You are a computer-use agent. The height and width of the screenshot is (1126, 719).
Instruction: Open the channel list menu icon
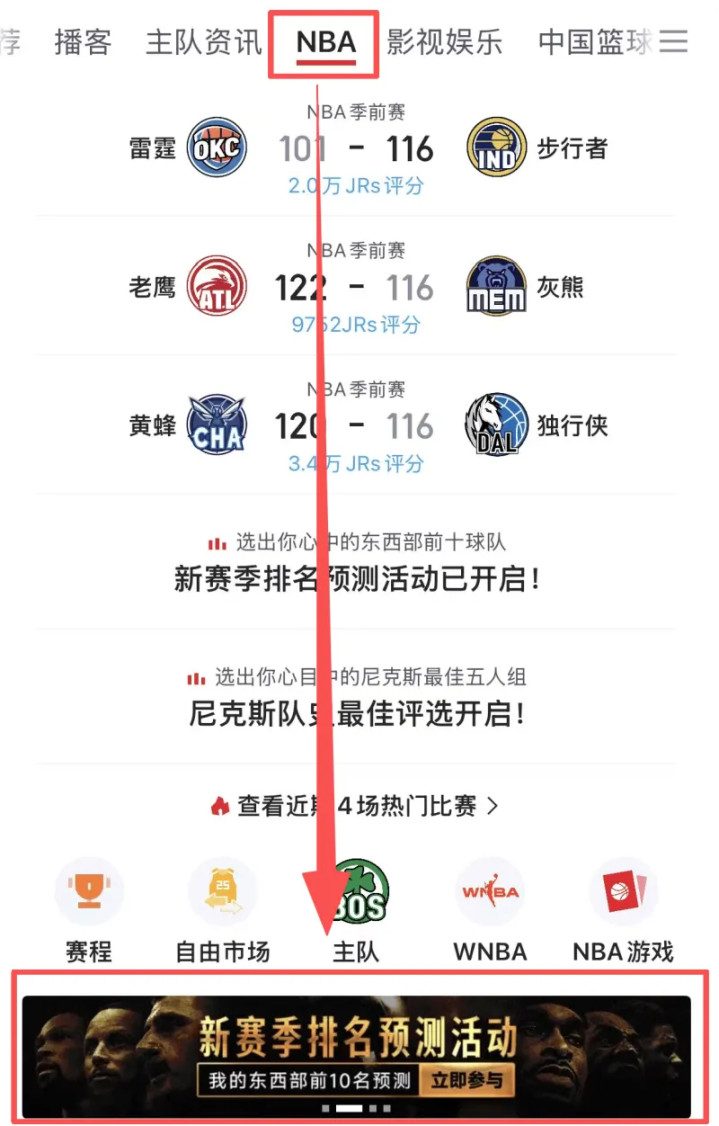coord(674,41)
